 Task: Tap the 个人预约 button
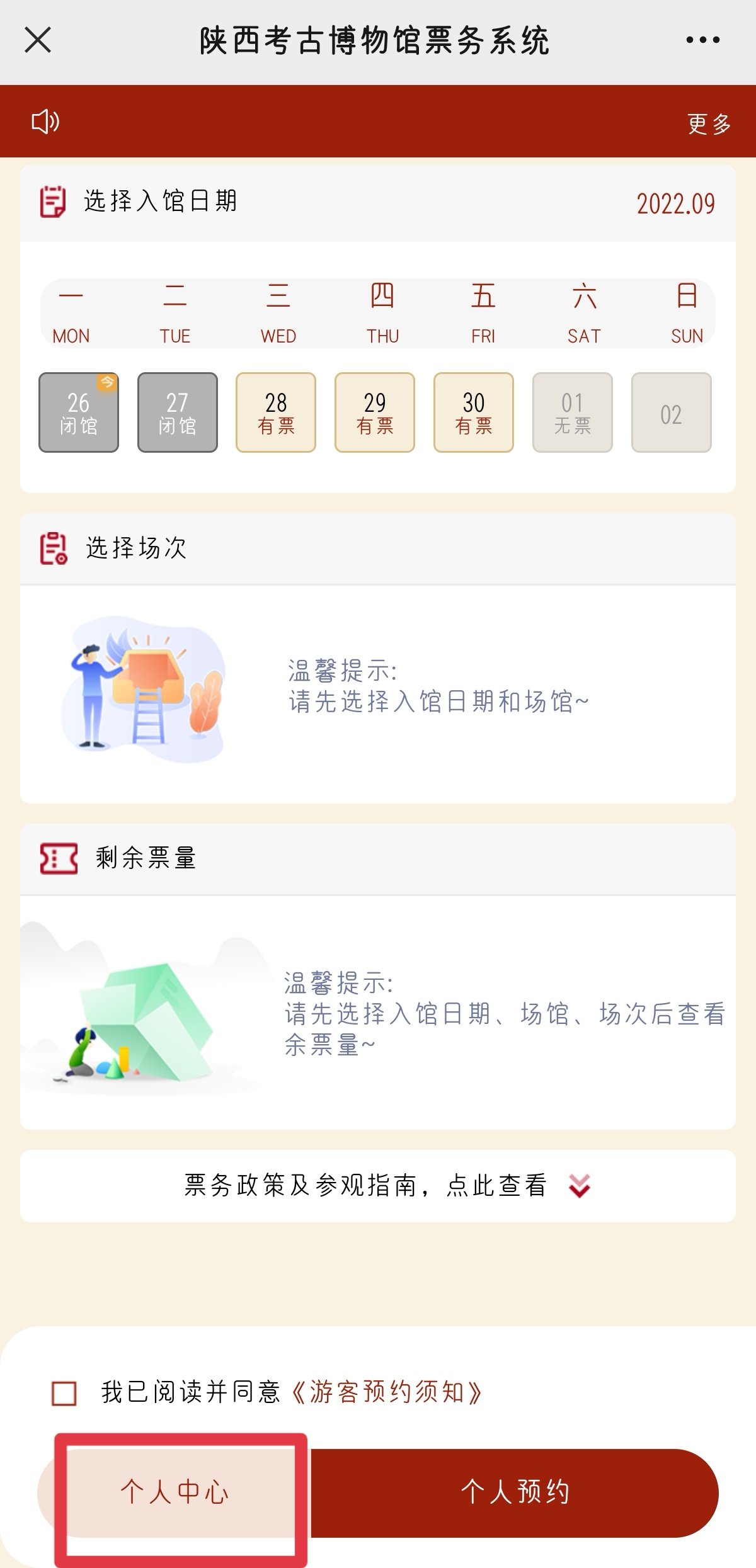(515, 1492)
